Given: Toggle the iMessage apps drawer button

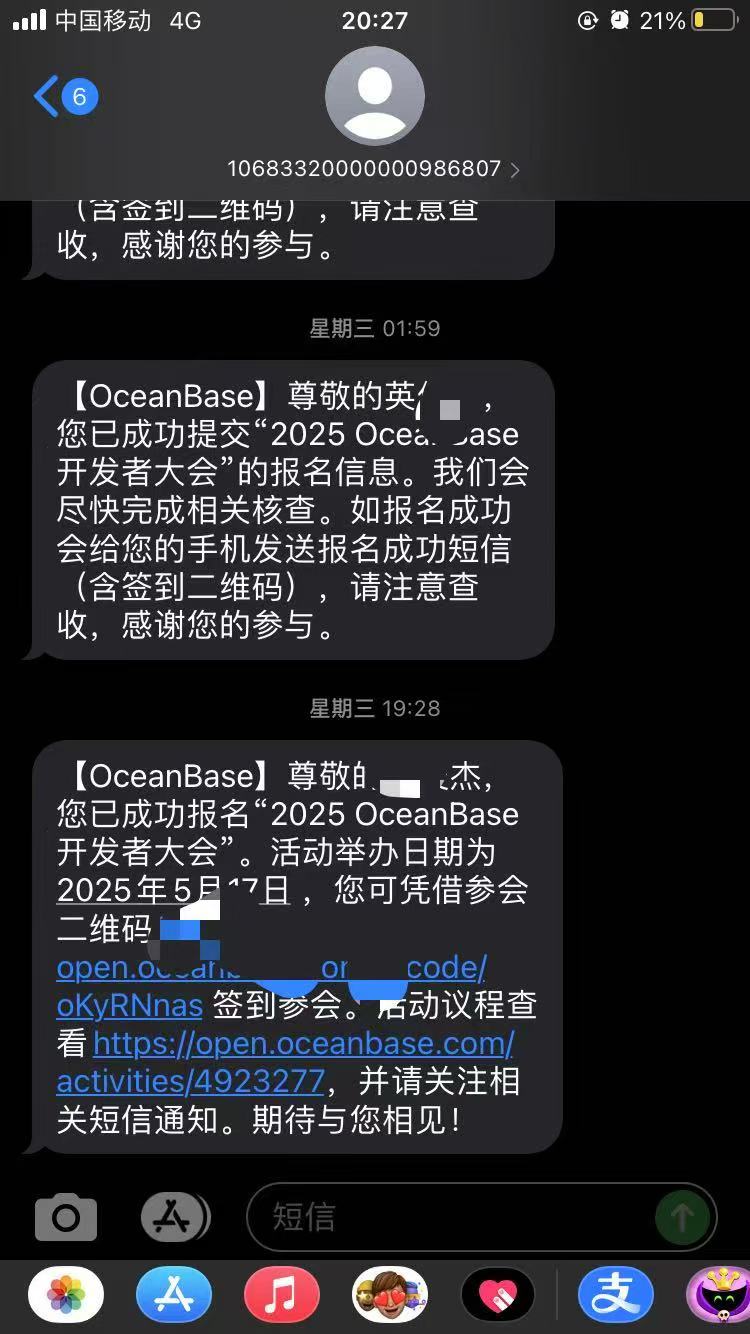Looking at the screenshot, I should [x=174, y=1217].
